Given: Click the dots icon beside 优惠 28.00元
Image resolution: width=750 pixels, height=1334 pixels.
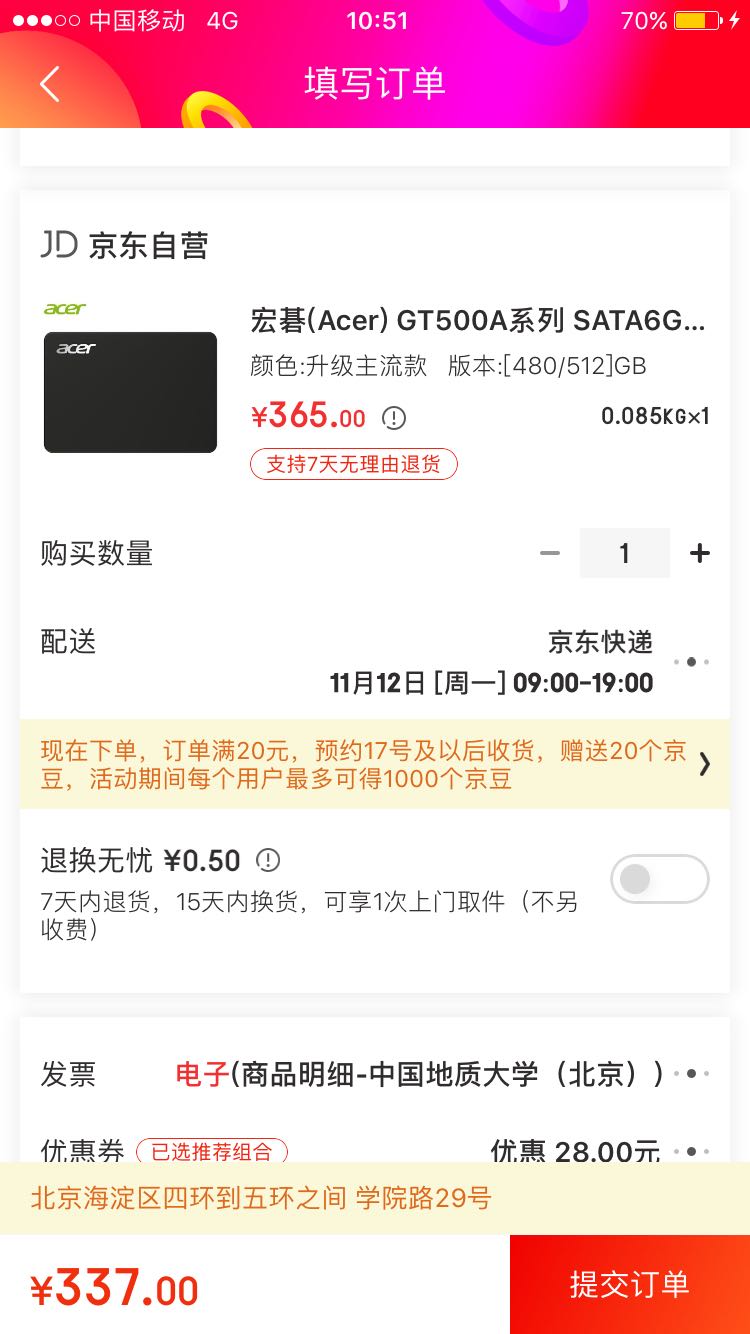Looking at the screenshot, I should (693, 1152).
